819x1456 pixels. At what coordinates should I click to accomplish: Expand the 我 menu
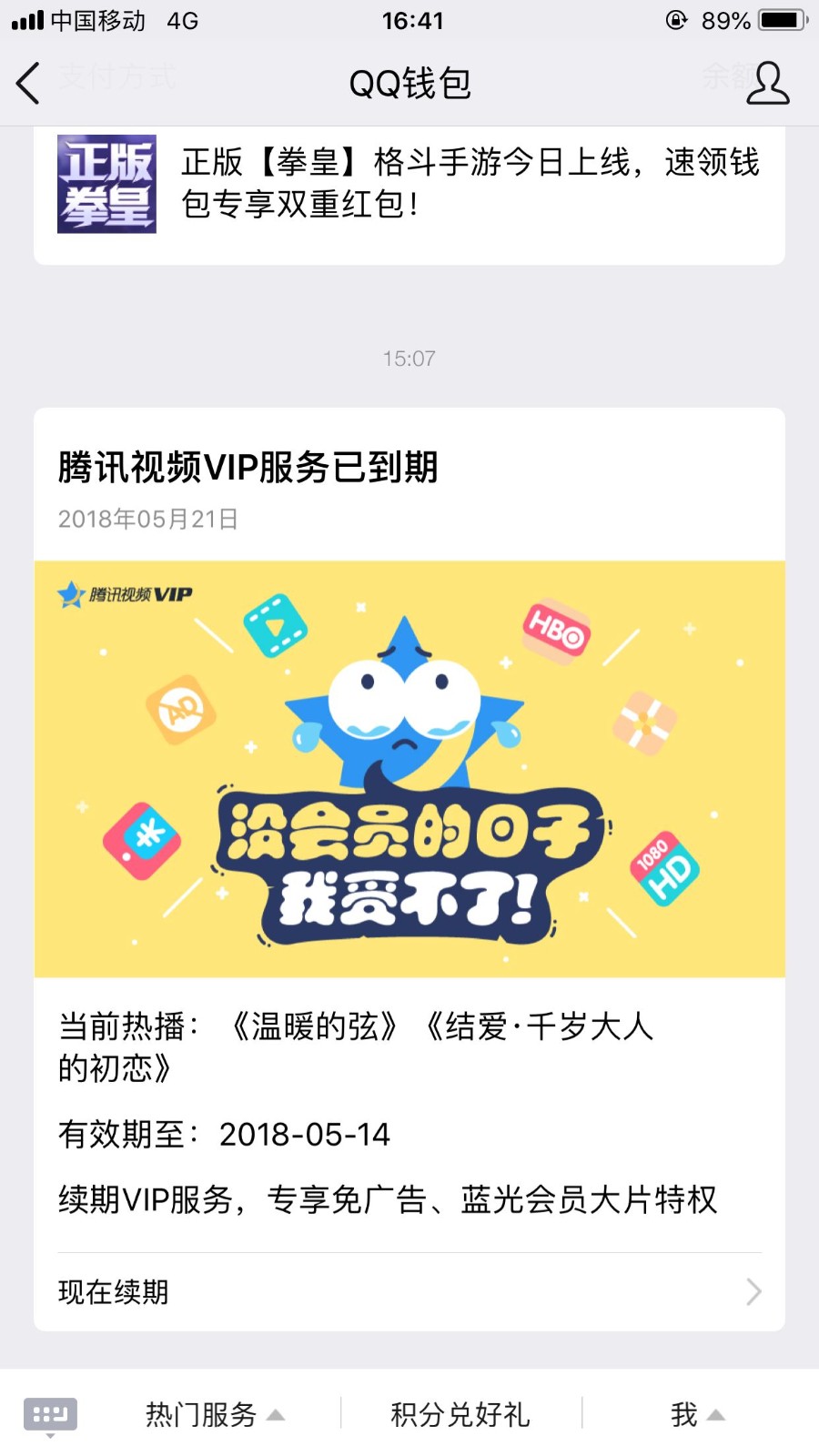(697, 1415)
